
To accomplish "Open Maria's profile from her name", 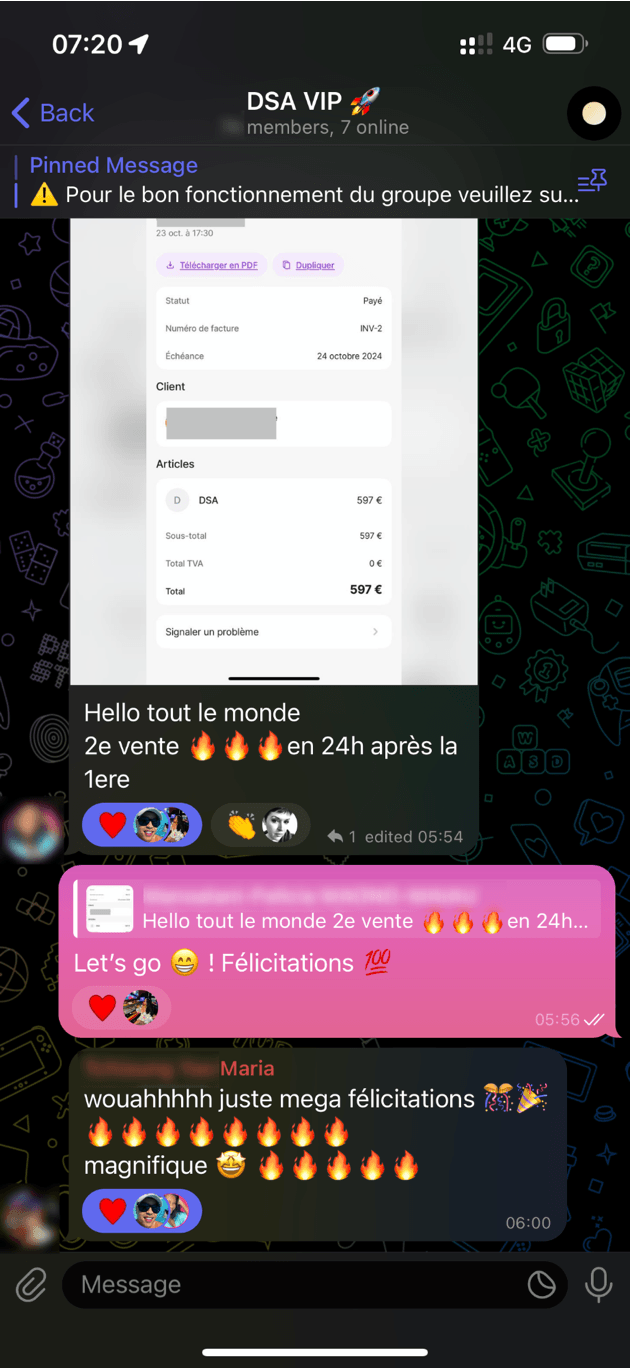I will [246, 1068].
